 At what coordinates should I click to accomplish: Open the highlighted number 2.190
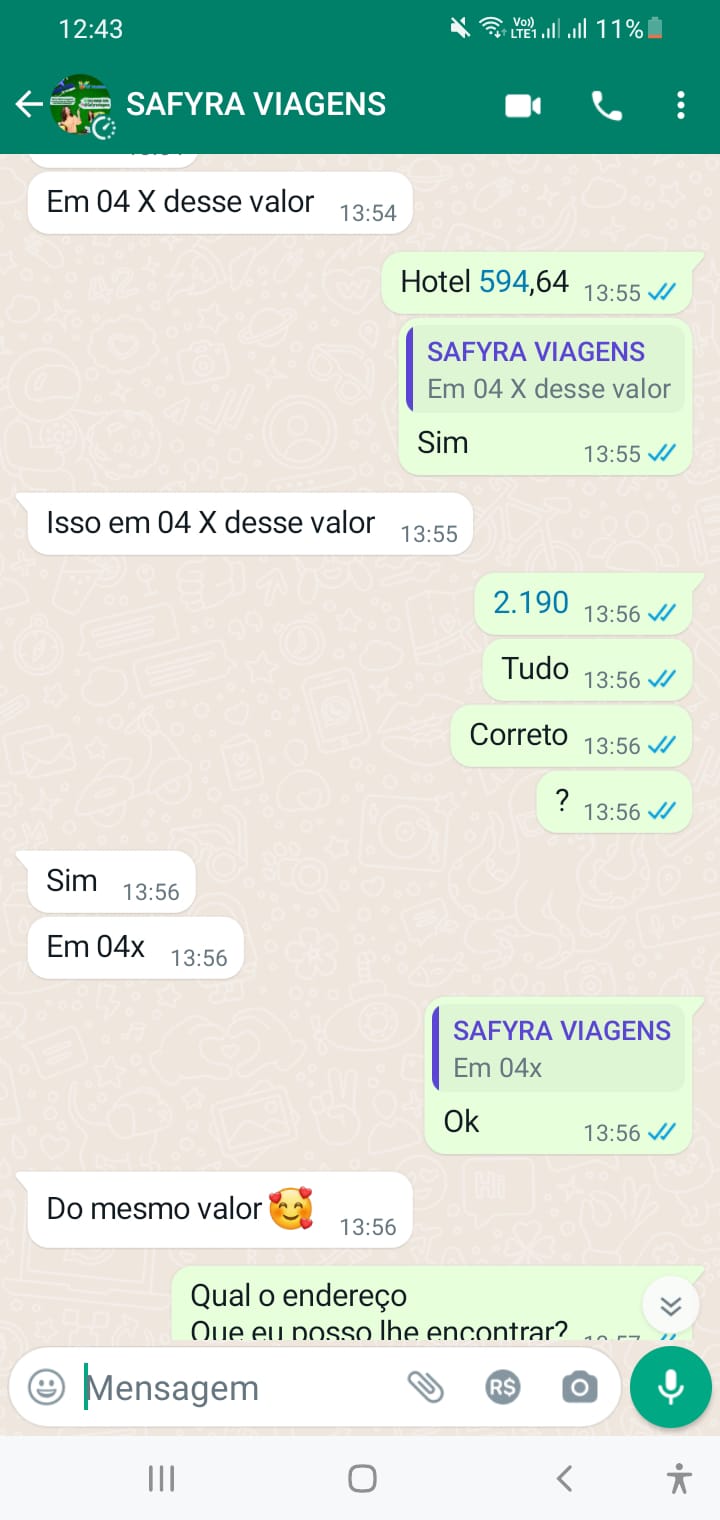click(531, 602)
